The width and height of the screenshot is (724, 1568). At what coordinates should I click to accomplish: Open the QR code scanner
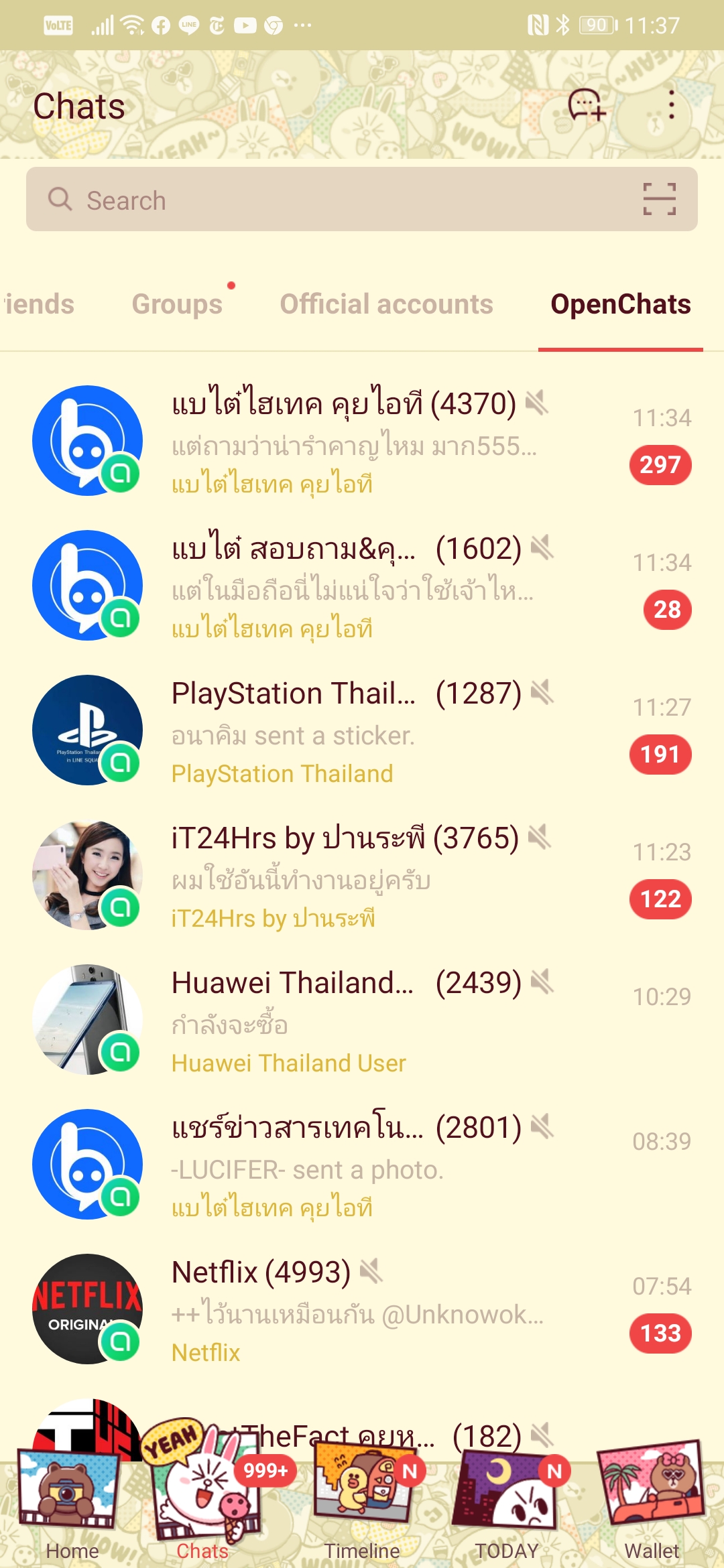tap(659, 200)
